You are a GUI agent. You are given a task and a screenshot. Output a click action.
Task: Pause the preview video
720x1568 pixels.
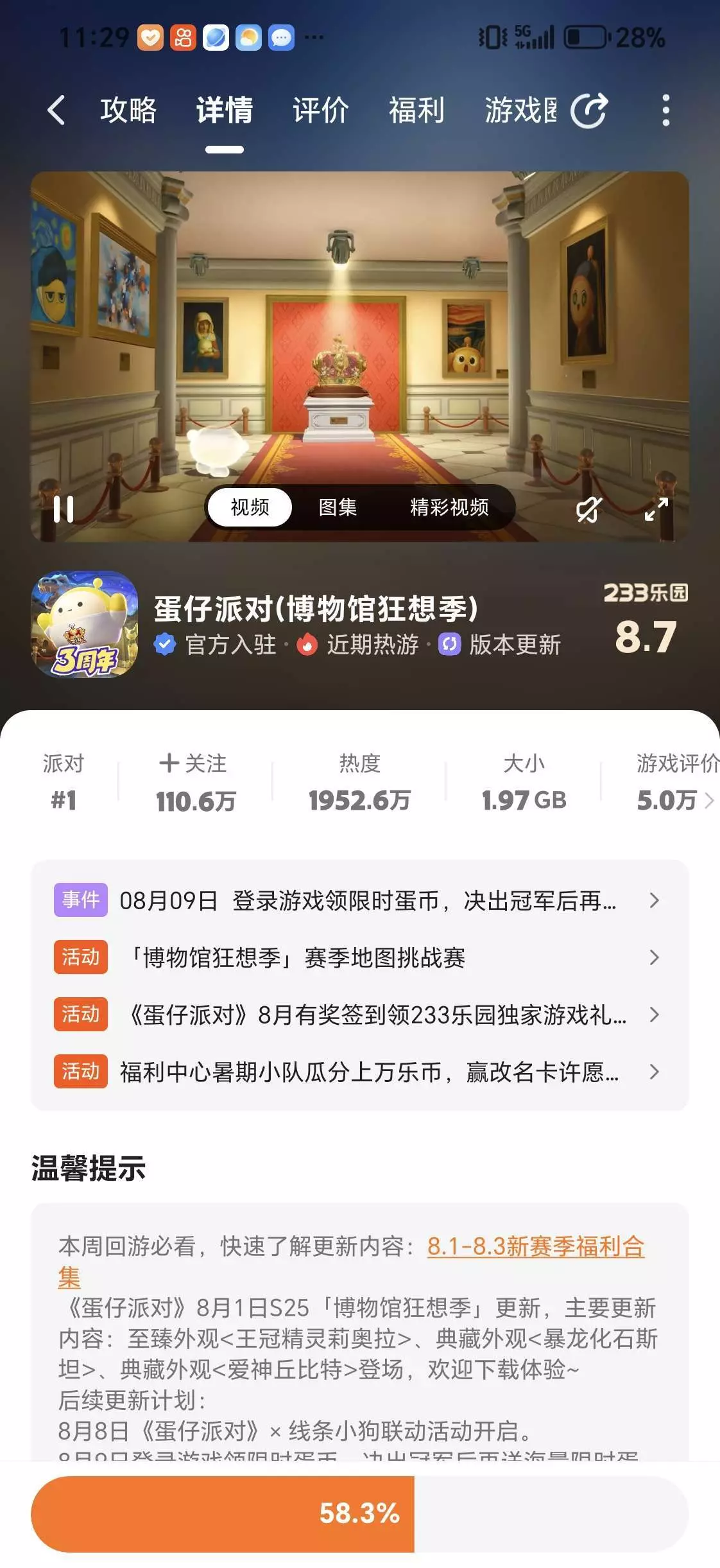64,509
